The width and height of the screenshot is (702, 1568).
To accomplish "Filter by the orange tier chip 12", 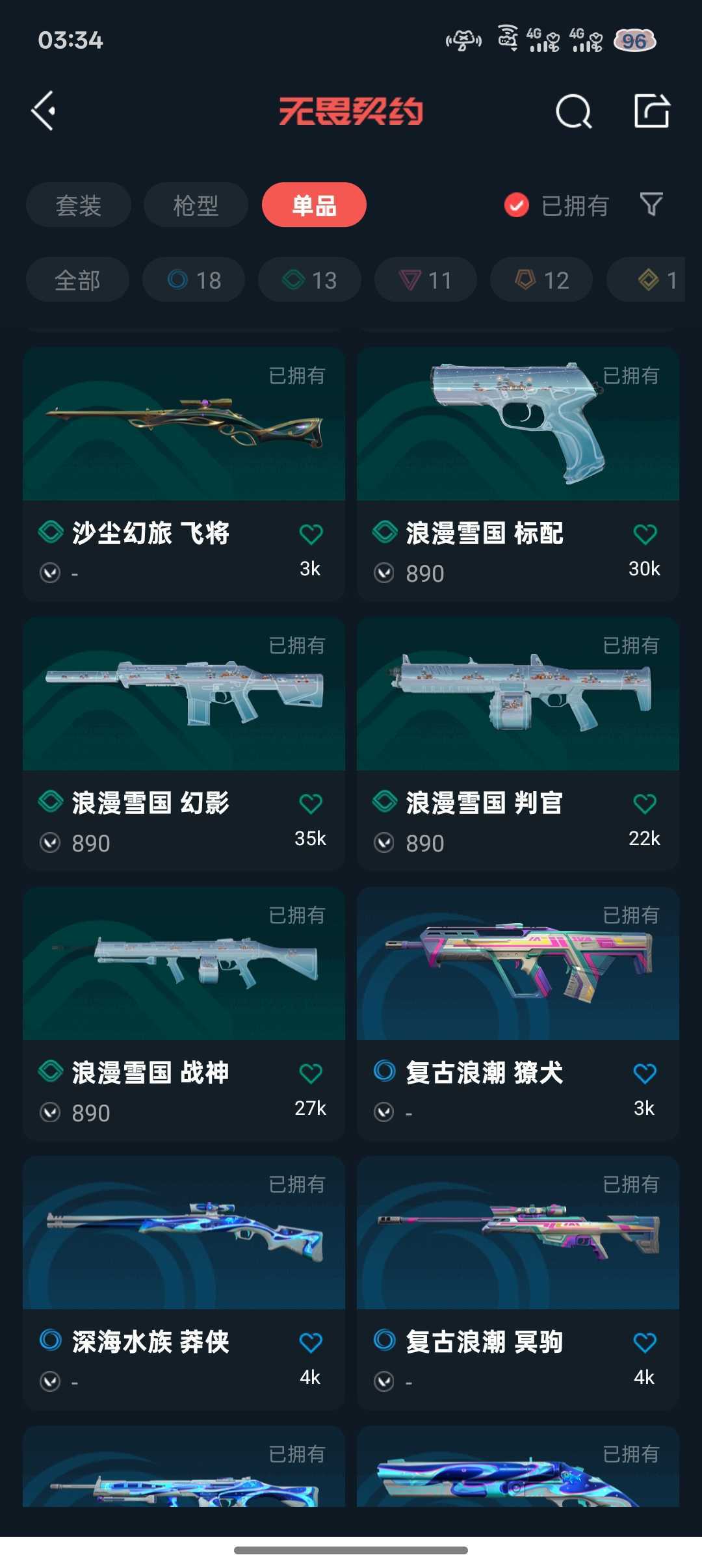I will [541, 280].
